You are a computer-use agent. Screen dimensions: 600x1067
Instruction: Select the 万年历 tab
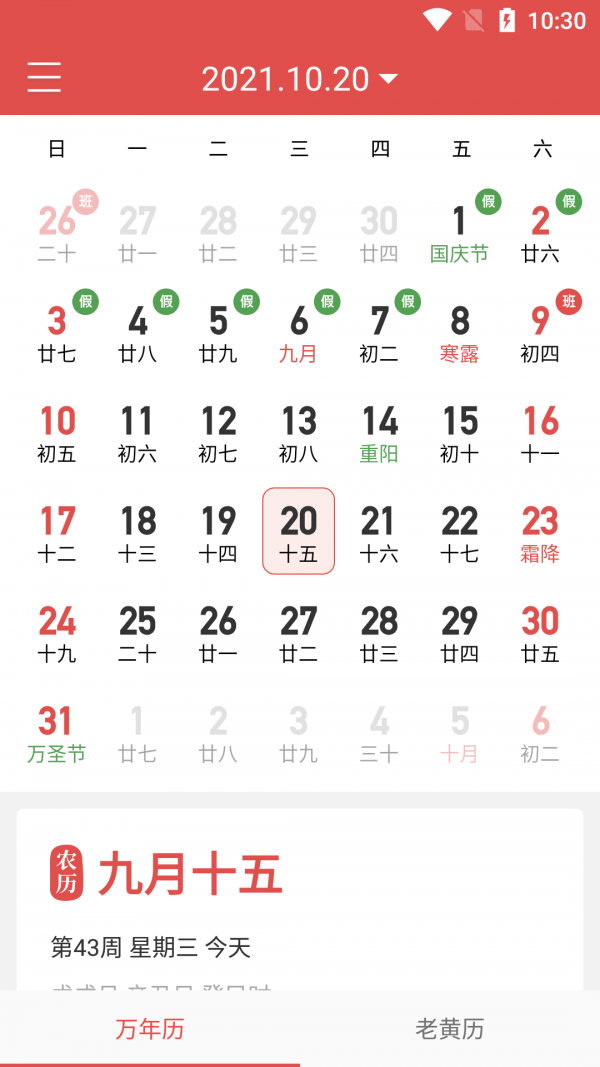pyautogui.click(x=150, y=1029)
